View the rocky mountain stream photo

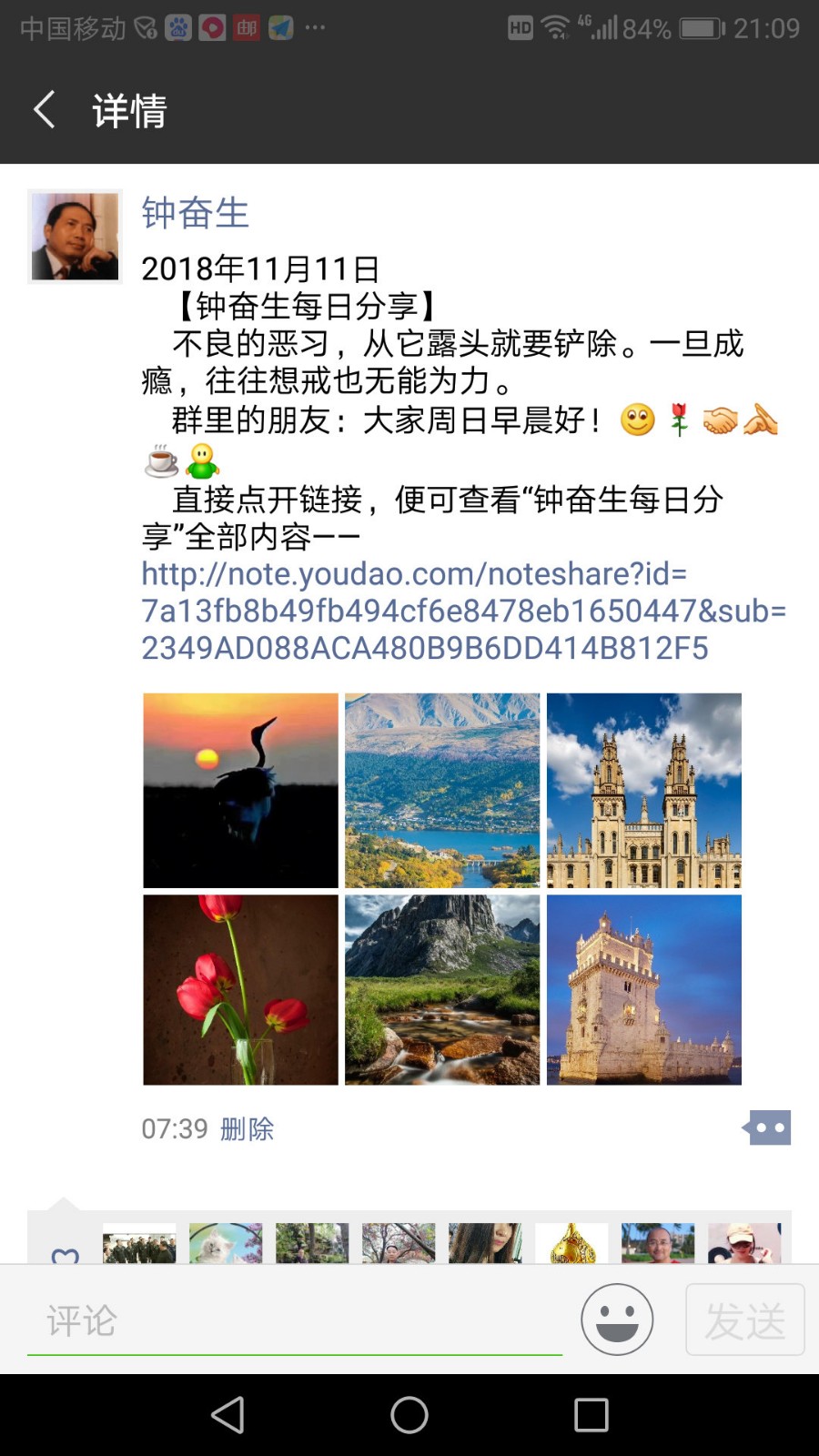coord(442,990)
